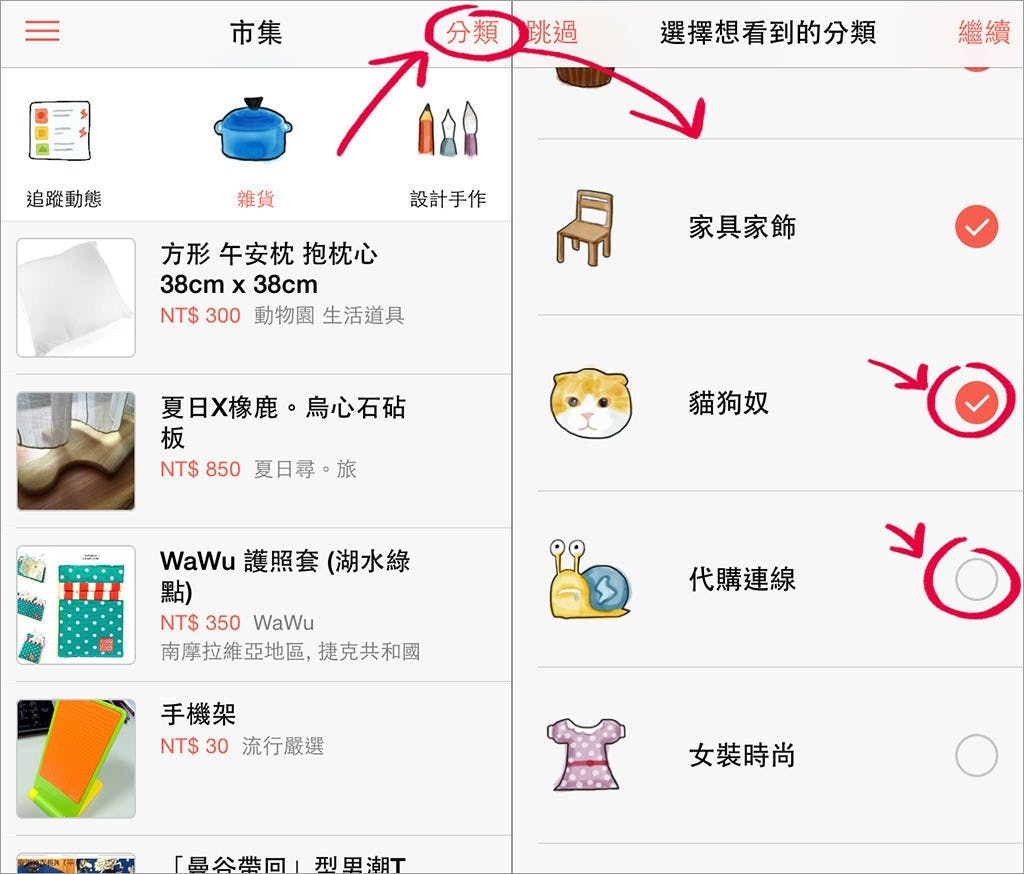Continue with the 繼續 button

pyautogui.click(x=984, y=33)
